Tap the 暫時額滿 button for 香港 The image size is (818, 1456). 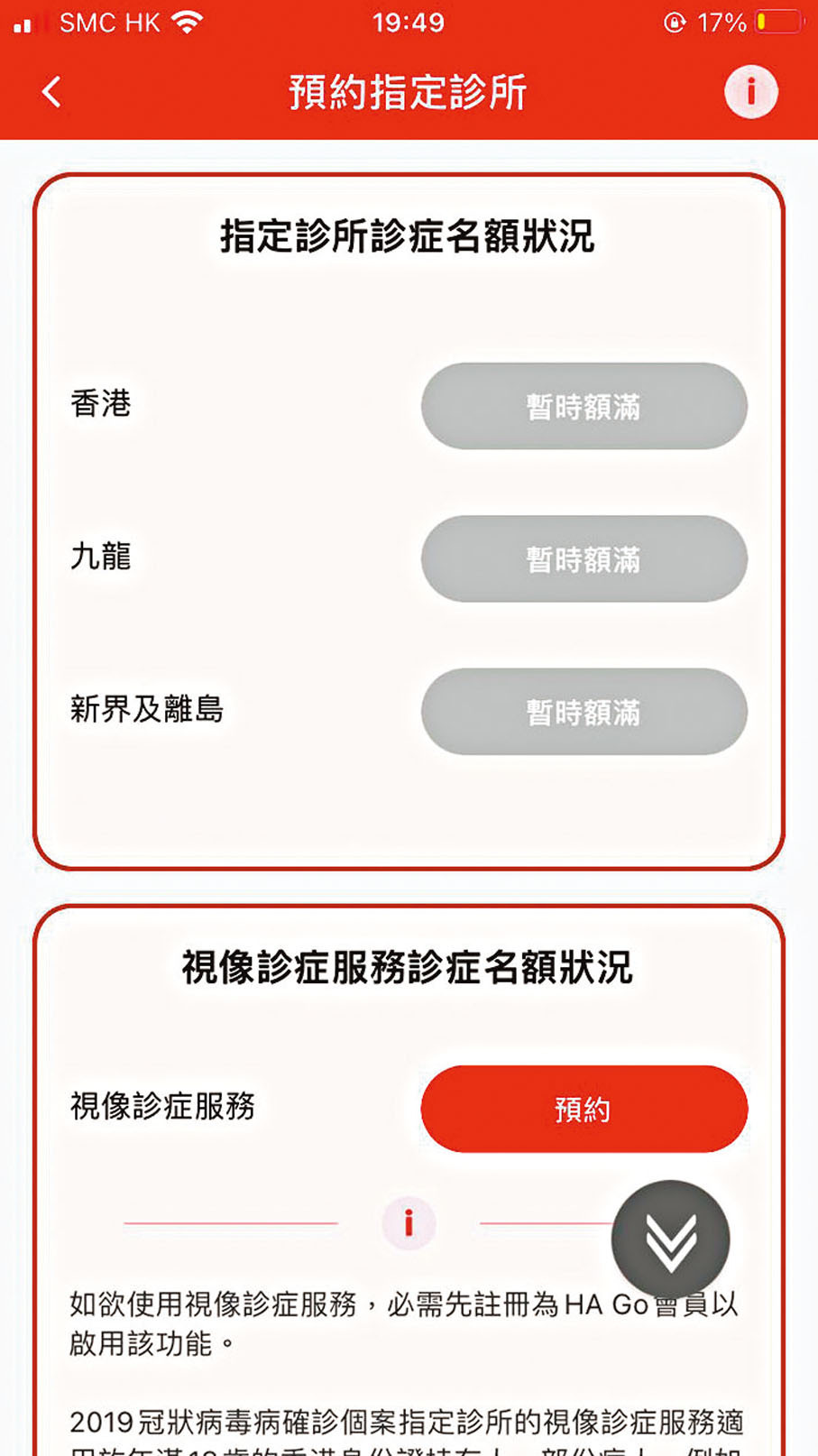584,406
